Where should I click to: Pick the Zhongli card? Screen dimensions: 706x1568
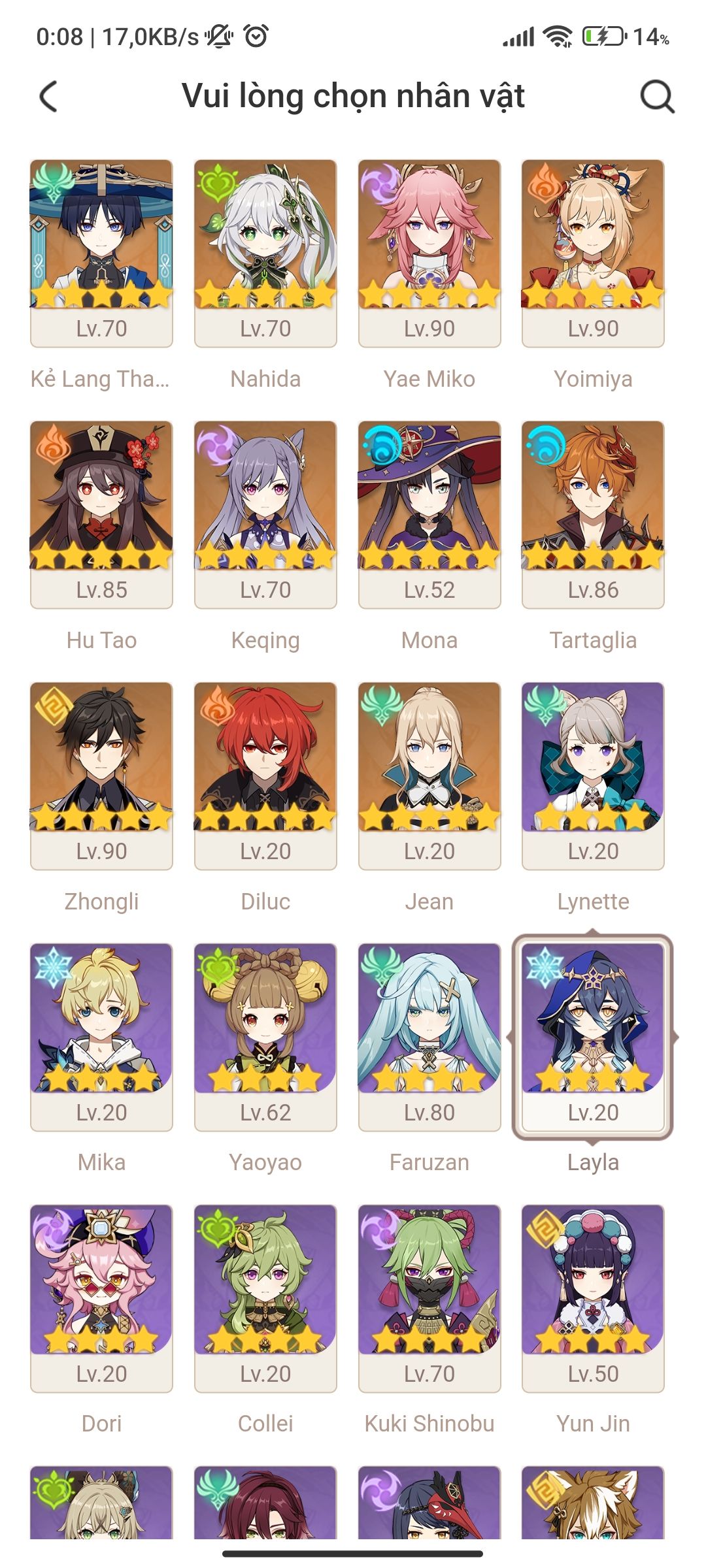click(x=101, y=776)
